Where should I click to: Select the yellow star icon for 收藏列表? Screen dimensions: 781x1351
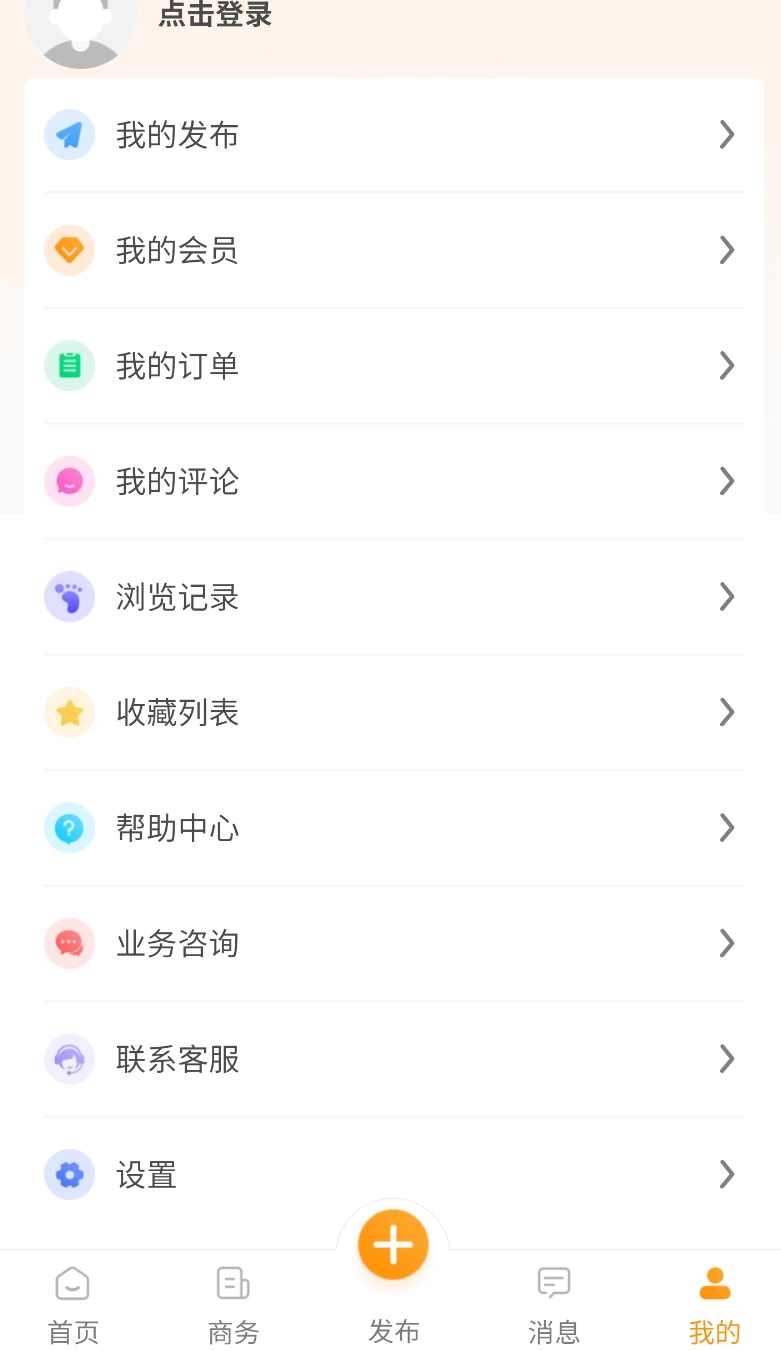pos(68,712)
